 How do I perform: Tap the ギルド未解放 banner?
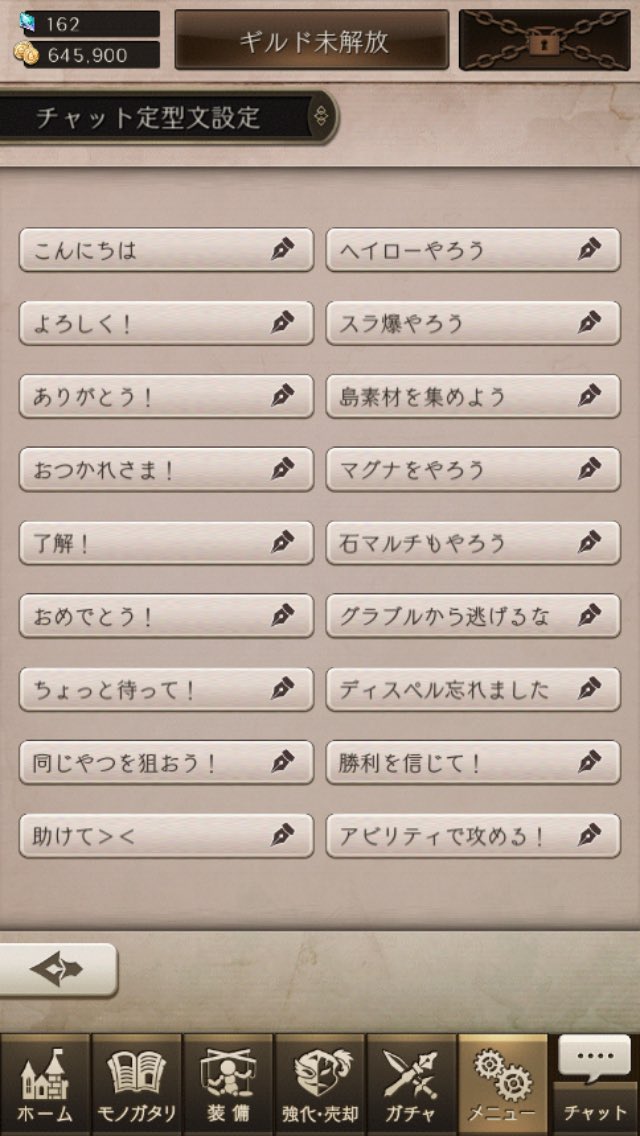[312, 40]
